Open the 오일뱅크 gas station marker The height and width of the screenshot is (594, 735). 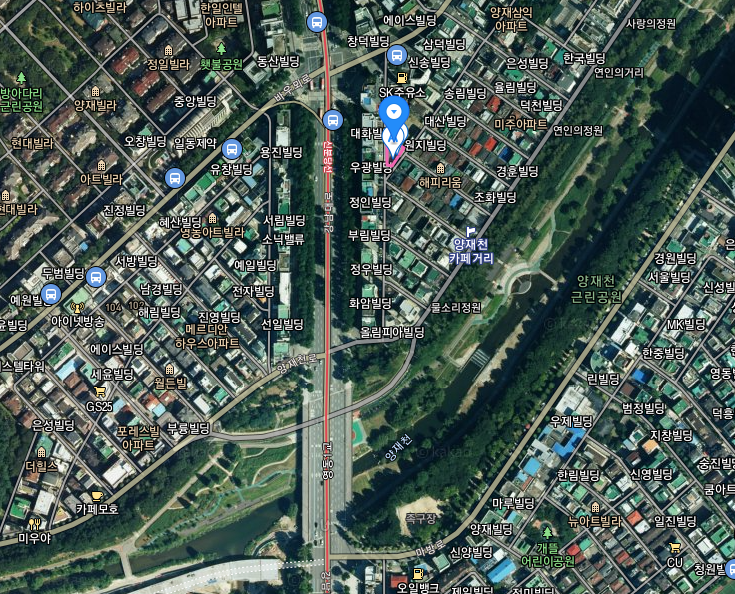tap(418, 574)
